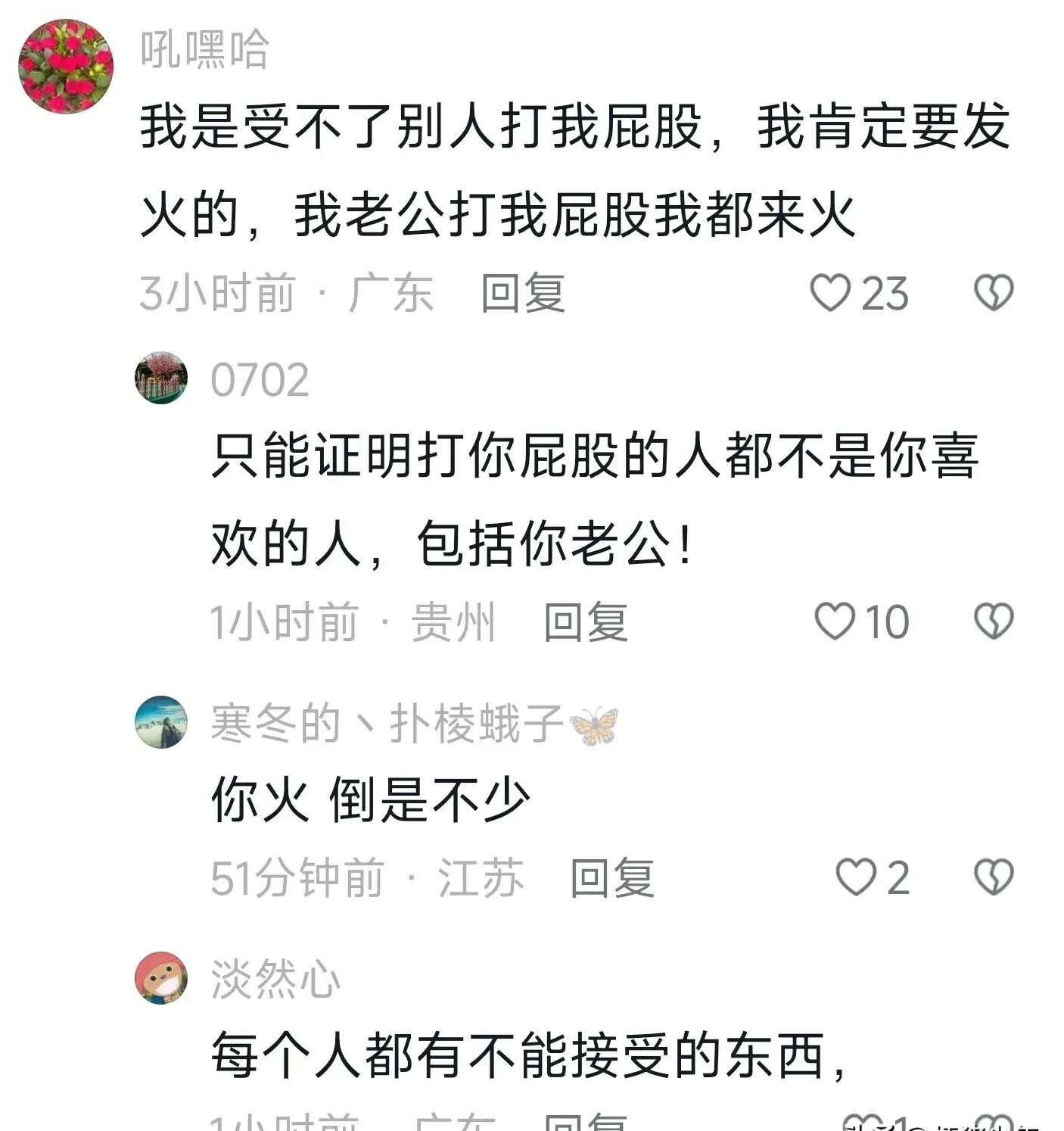Reply to 寒冬的丶扑棱蛾子's comment

click(x=611, y=877)
